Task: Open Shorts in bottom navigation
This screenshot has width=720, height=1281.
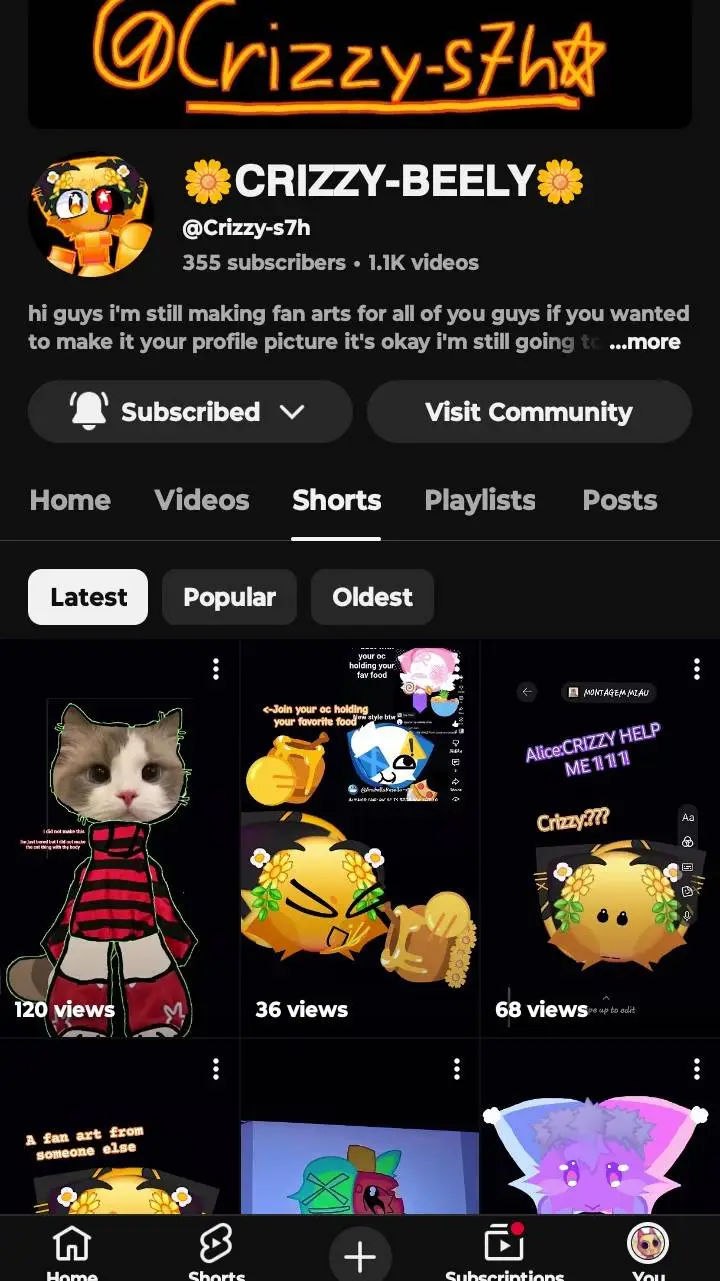Action: pos(216,1250)
